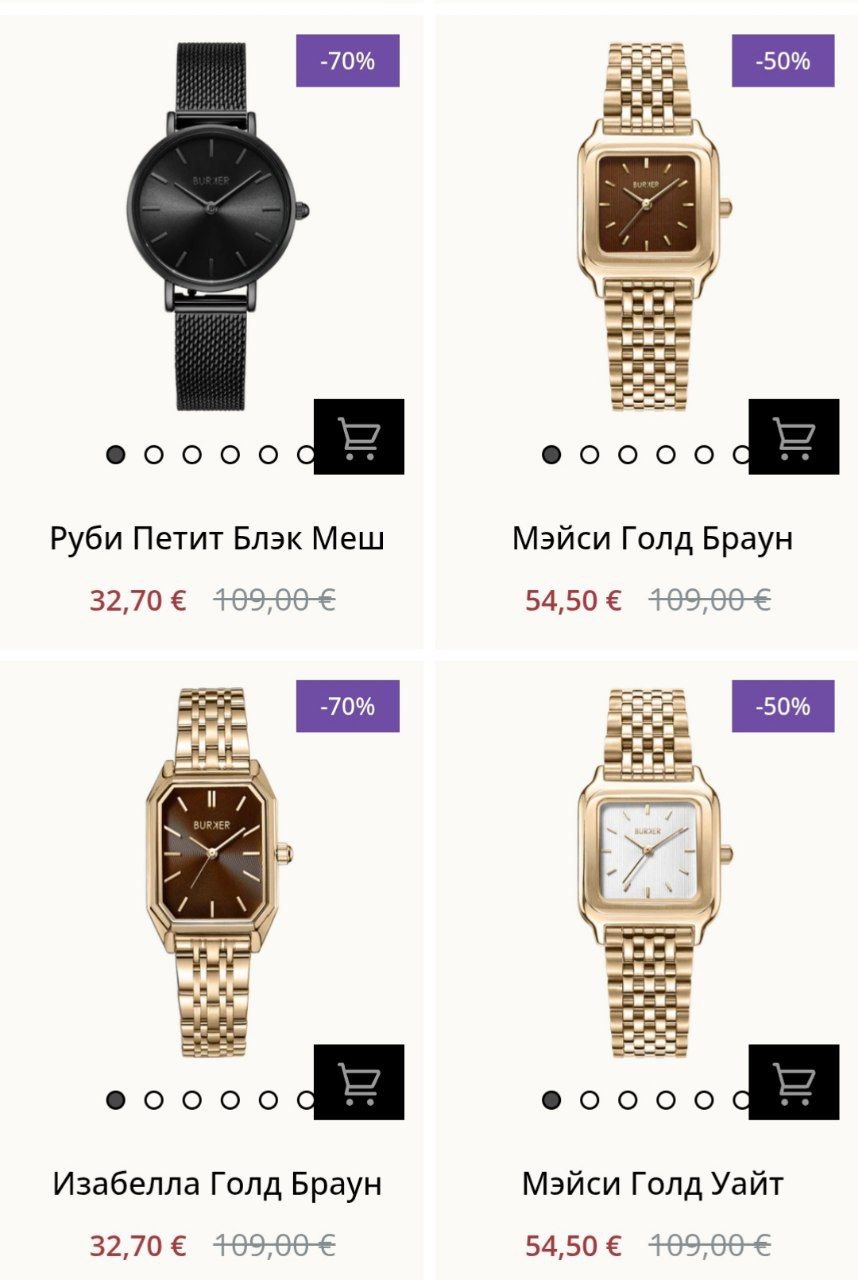Show second image of Руби Петит Блэк Меш
The image size is (858, 1280).
click(154, 455)
